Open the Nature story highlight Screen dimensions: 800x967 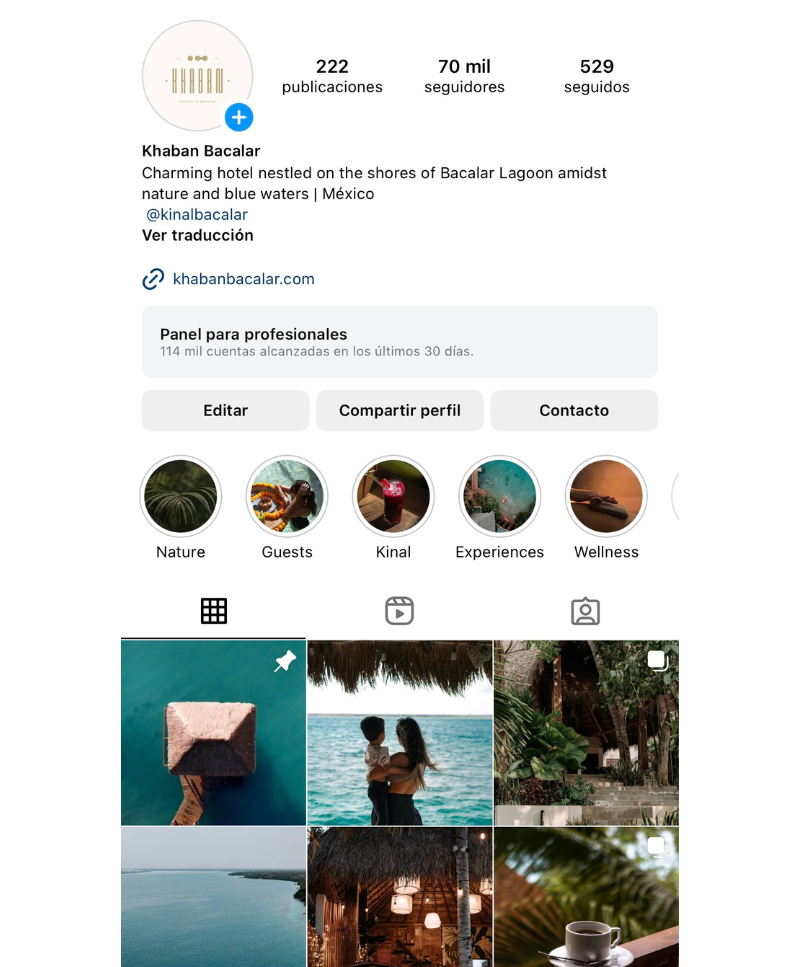point(181,497)
